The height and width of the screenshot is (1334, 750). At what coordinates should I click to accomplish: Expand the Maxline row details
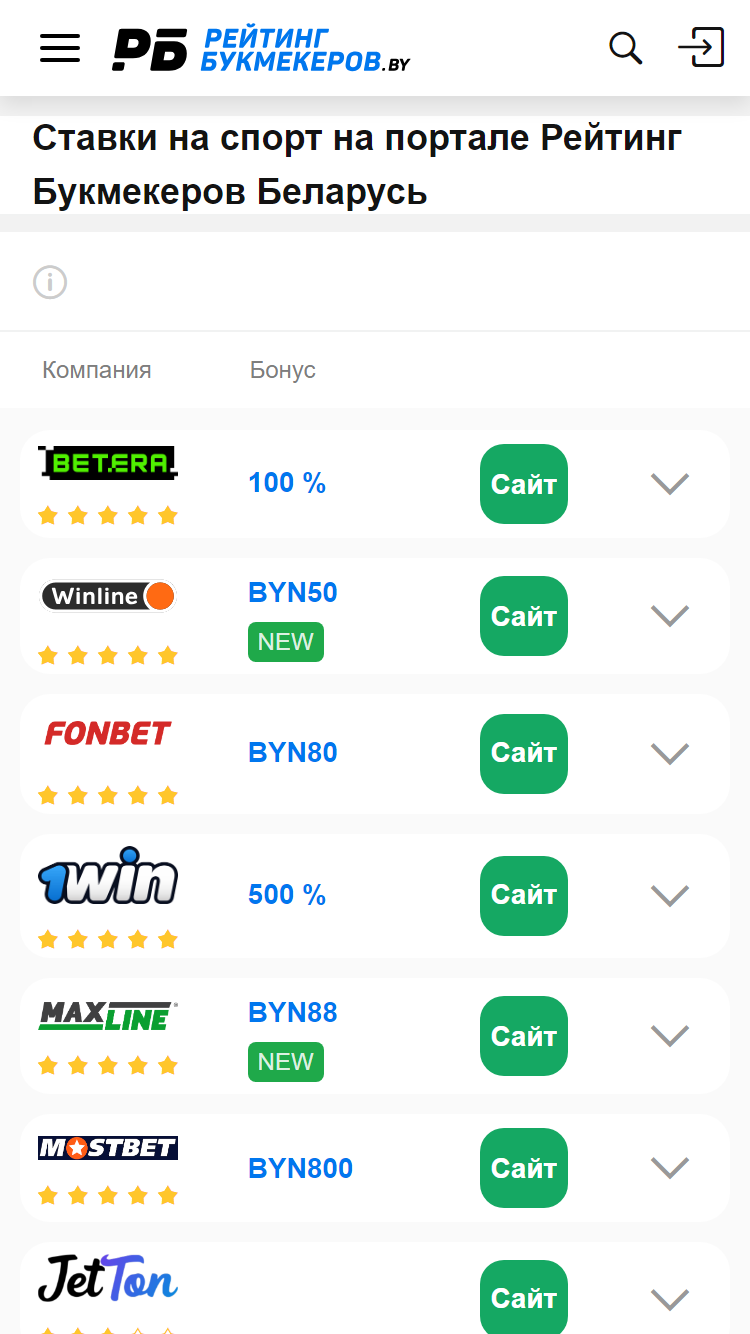(670, 1036)
